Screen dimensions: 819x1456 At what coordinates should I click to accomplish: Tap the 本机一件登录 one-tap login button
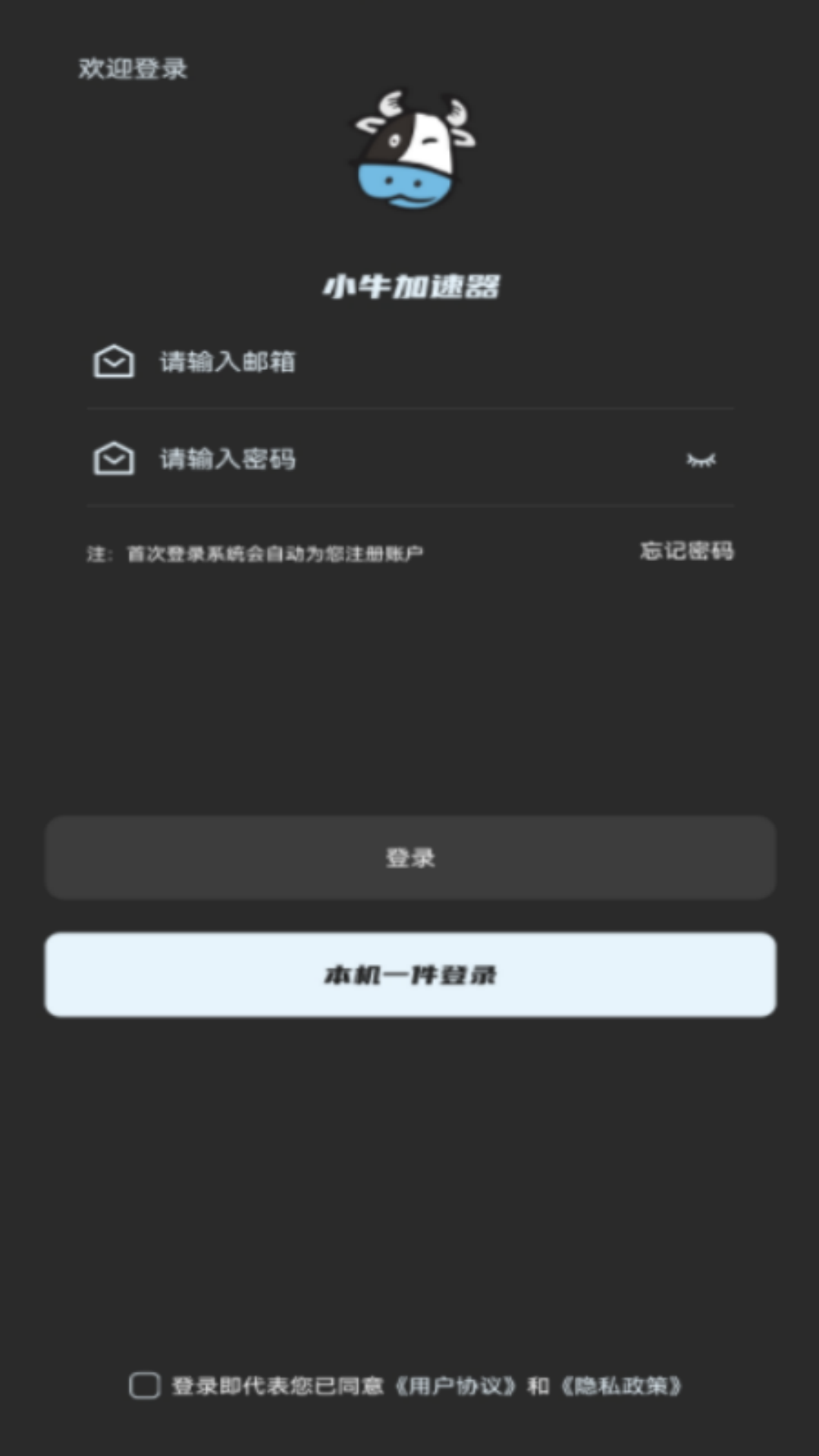(409, 974)
